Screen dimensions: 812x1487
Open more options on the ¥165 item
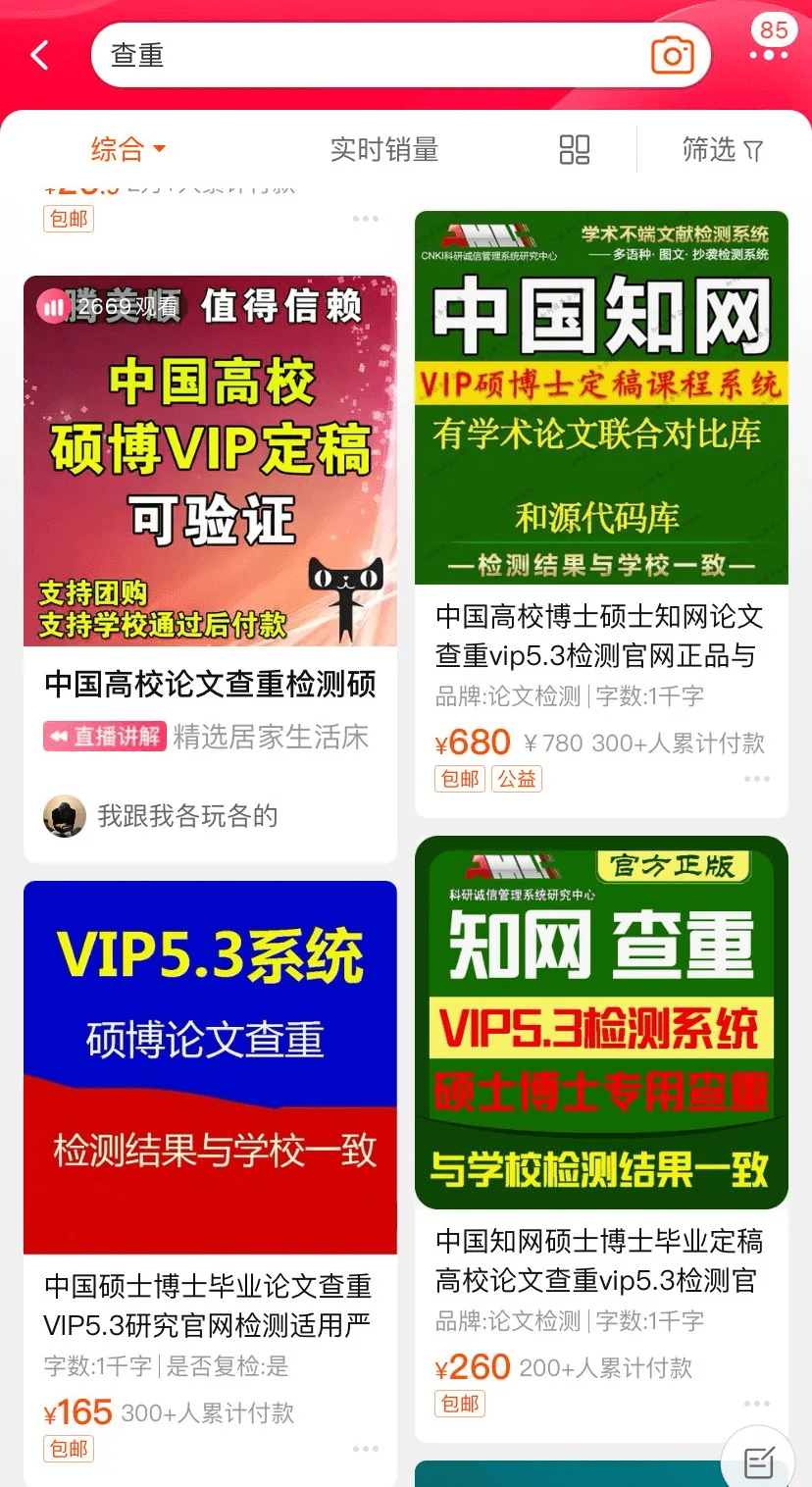(365, 1449)
